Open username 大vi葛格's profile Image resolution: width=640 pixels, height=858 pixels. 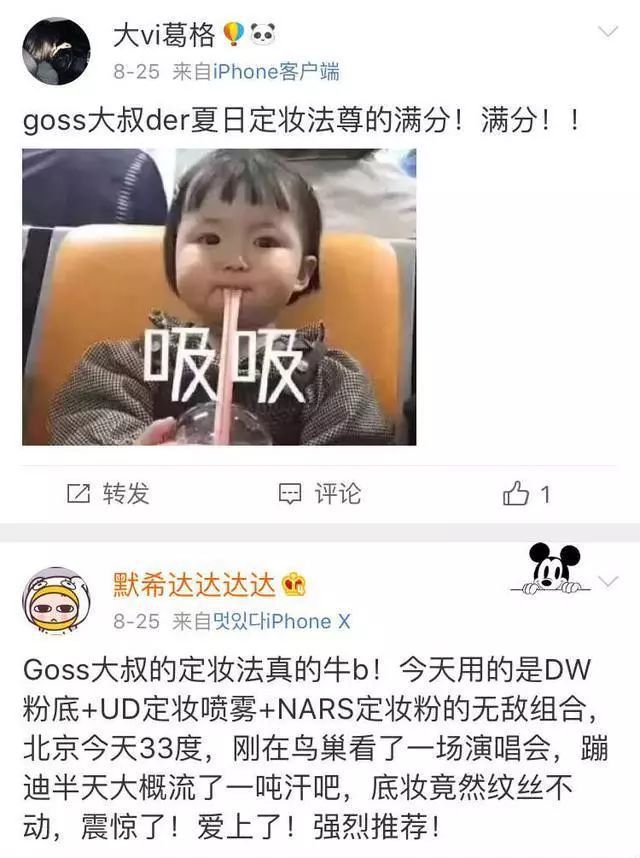(163, 36)
